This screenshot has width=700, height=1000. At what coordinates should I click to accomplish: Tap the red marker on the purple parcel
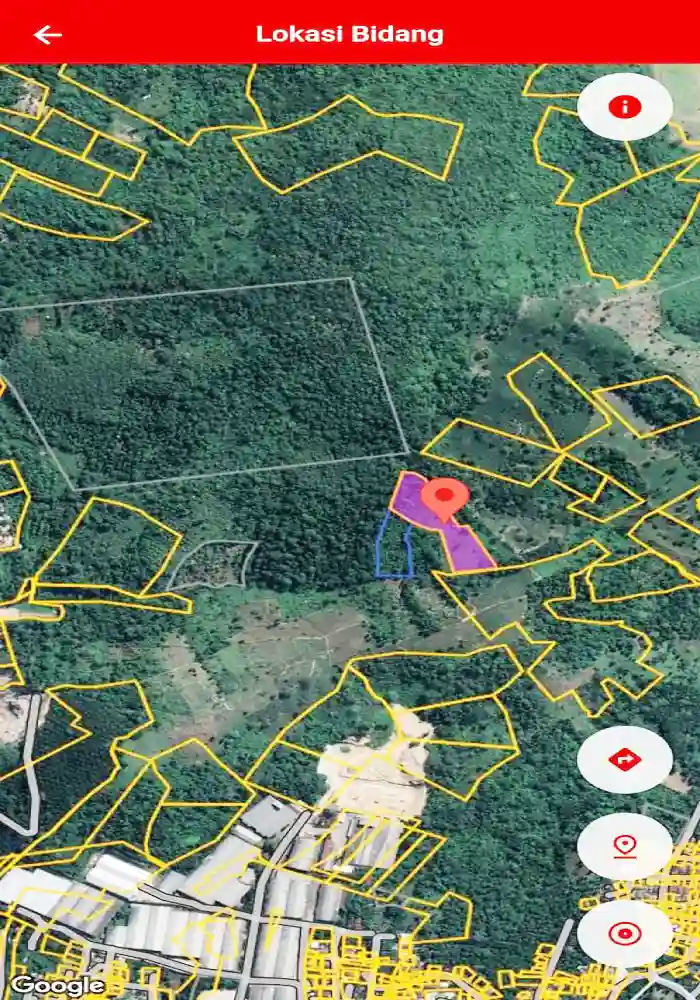[x=445, y=497]
